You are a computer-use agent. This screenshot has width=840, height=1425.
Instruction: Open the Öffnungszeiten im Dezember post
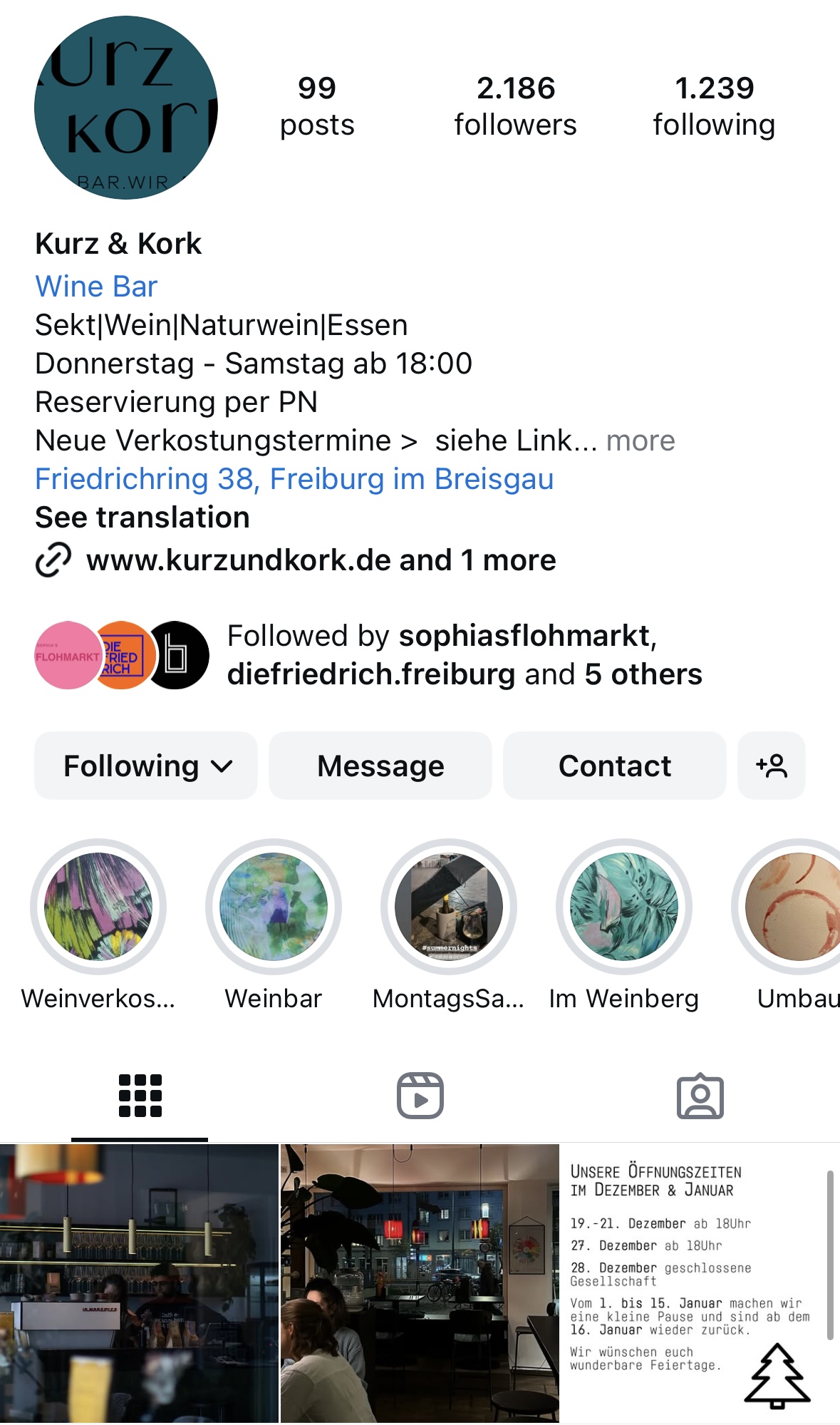pyautogui.click(x=700, y=1283)
